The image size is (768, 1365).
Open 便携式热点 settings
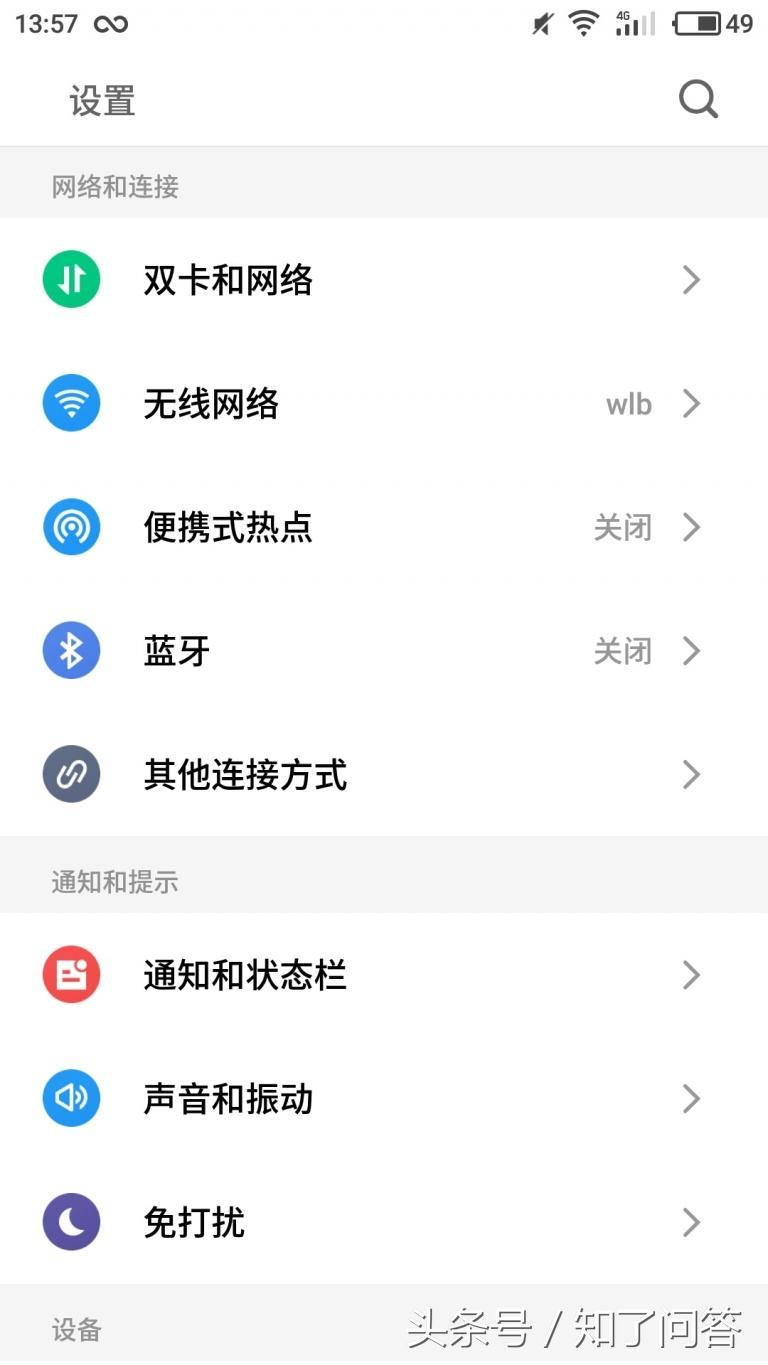pos(384,527)
